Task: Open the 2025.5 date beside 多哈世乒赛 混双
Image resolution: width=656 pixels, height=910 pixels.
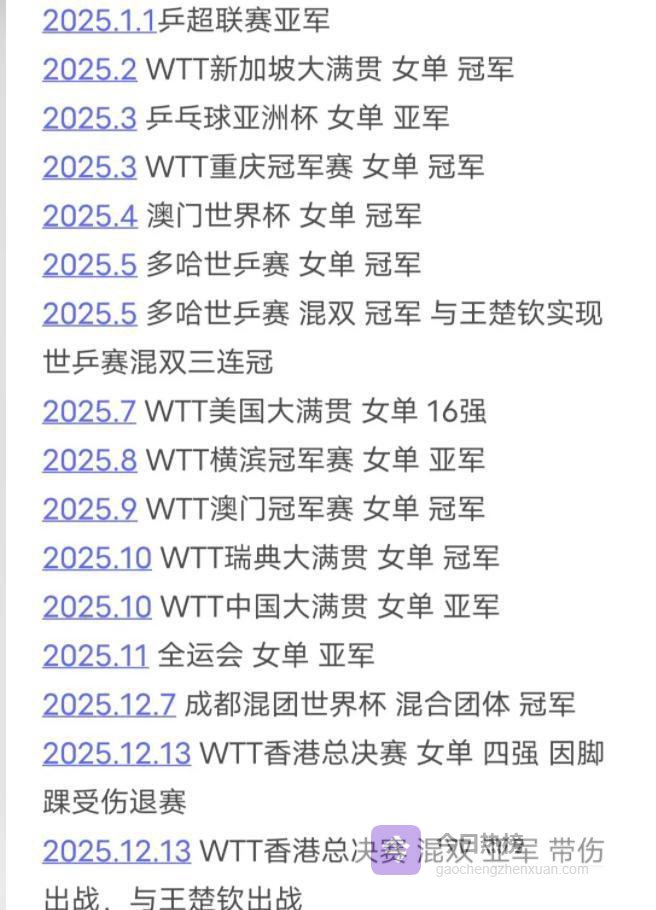Action: point(89,314)
